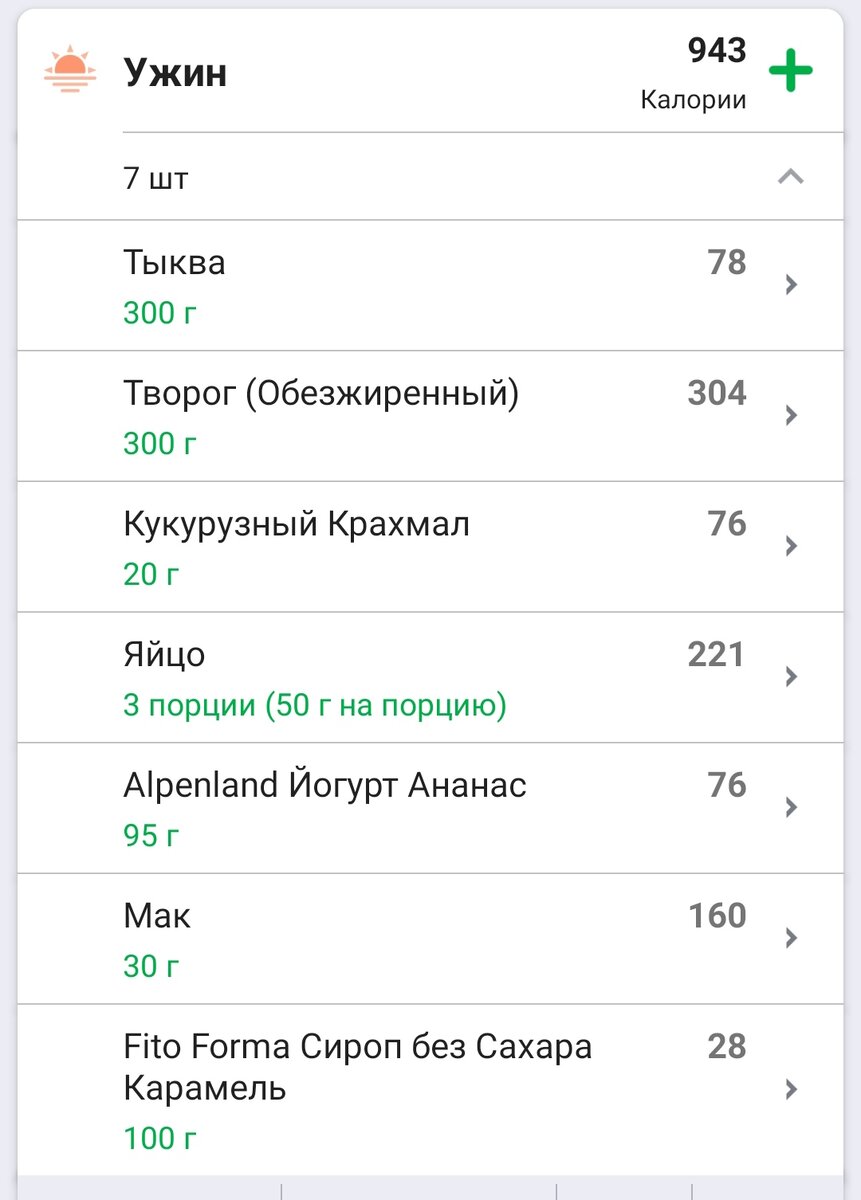Open details arrow for Кукурузный Крахмал
Screen dimensions: 861x1200
tap(791, 546)
